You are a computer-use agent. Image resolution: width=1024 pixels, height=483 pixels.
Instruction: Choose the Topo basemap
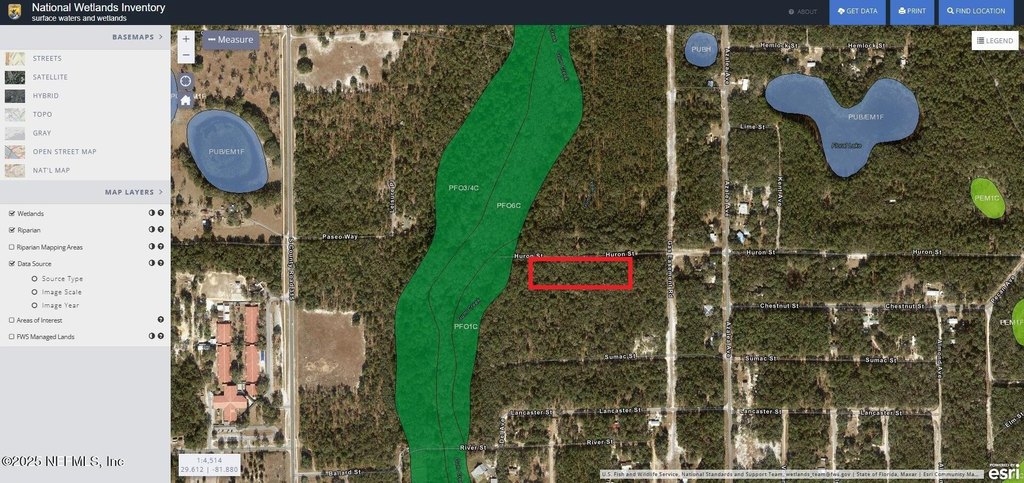(x=41, y=114)
